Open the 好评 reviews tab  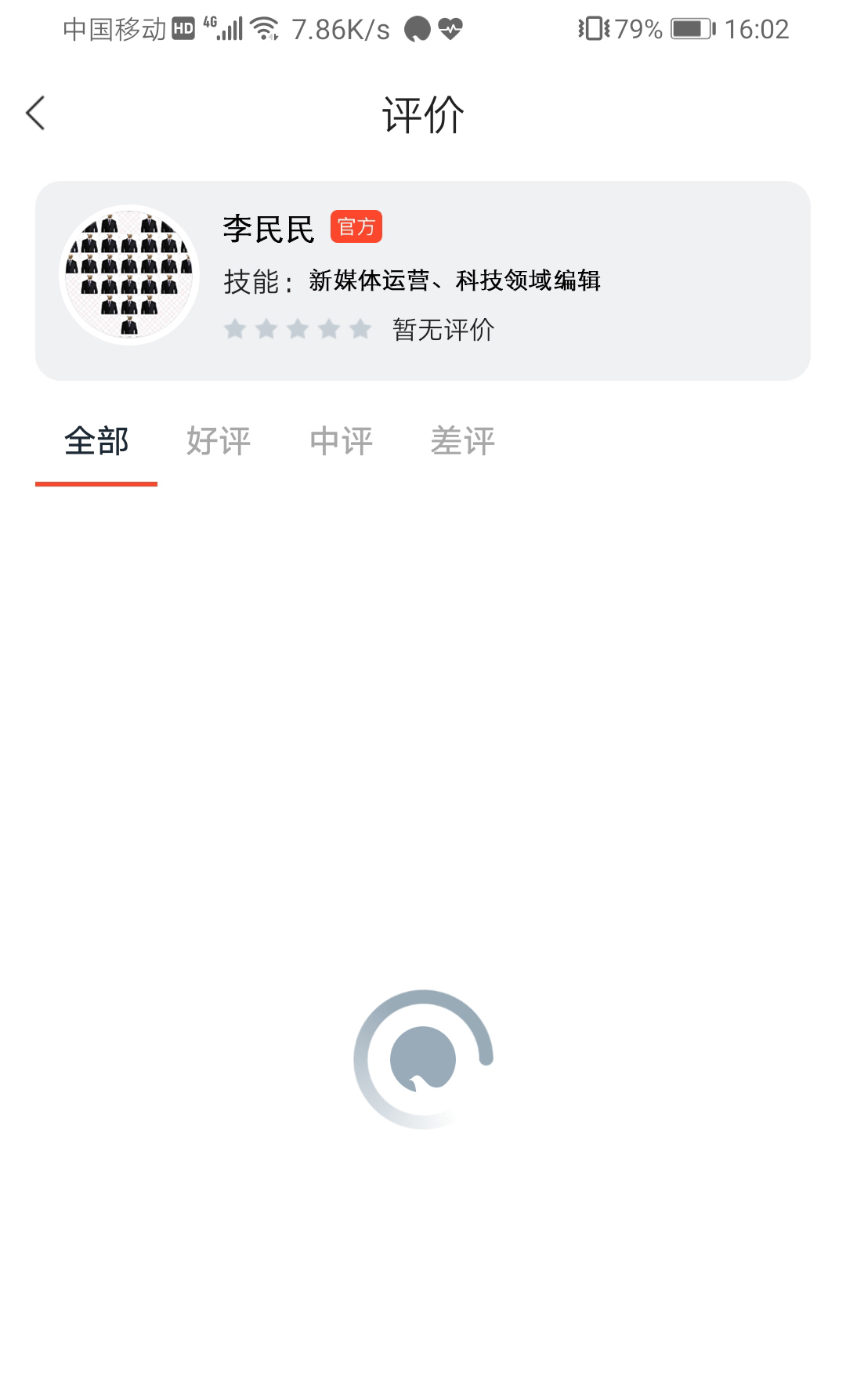coord(217,441)
